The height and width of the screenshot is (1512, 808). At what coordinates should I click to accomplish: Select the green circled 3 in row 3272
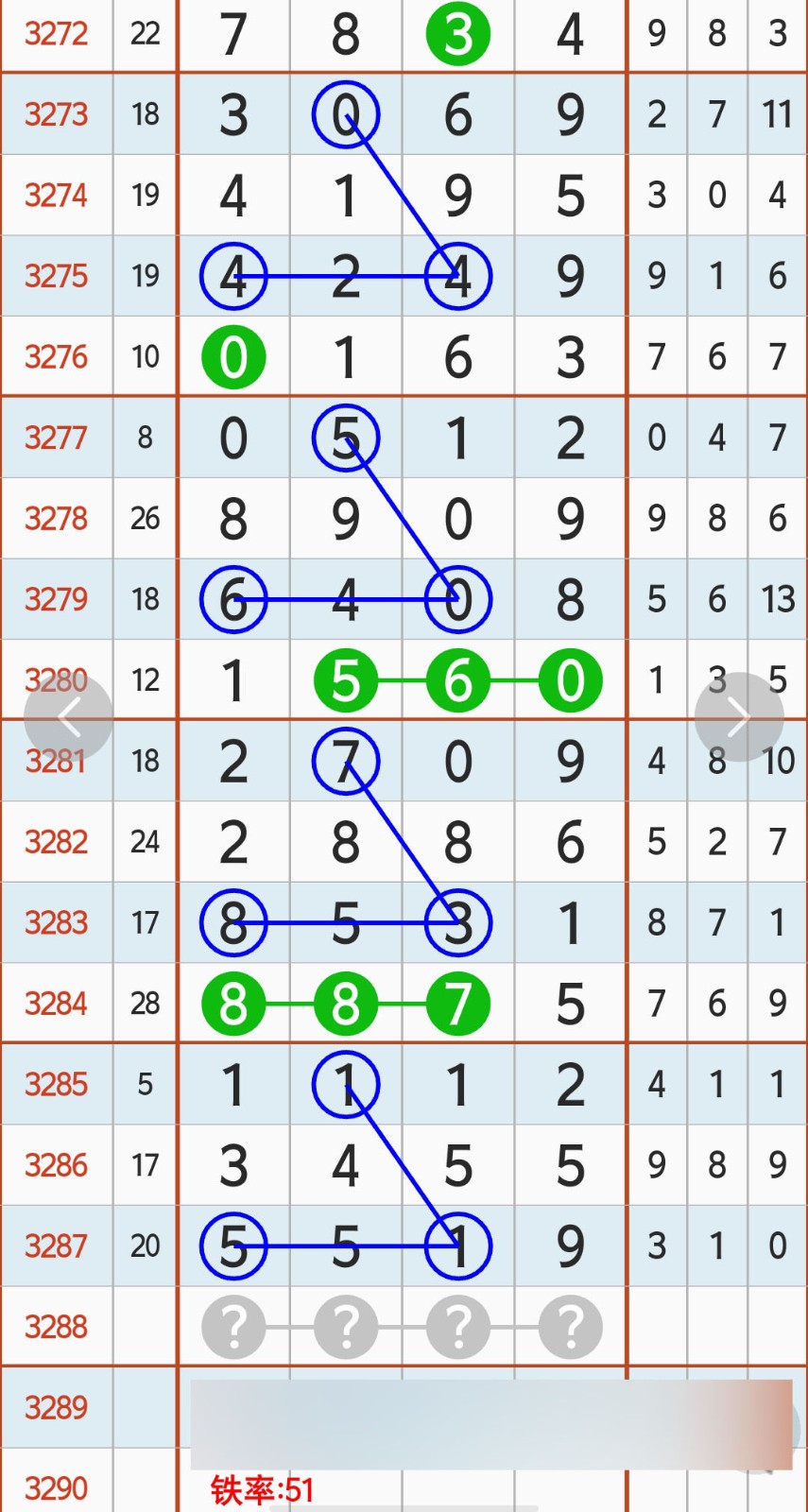pos(457,34)
